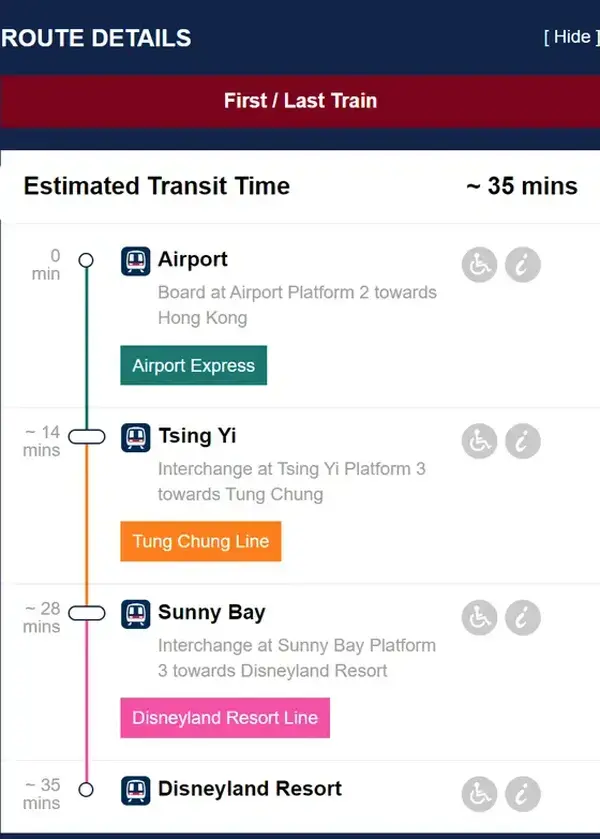The height and width of the screenshot is (839, 600).
Task: Open station information for Disneyland Resort
Action: coord(523,794)
